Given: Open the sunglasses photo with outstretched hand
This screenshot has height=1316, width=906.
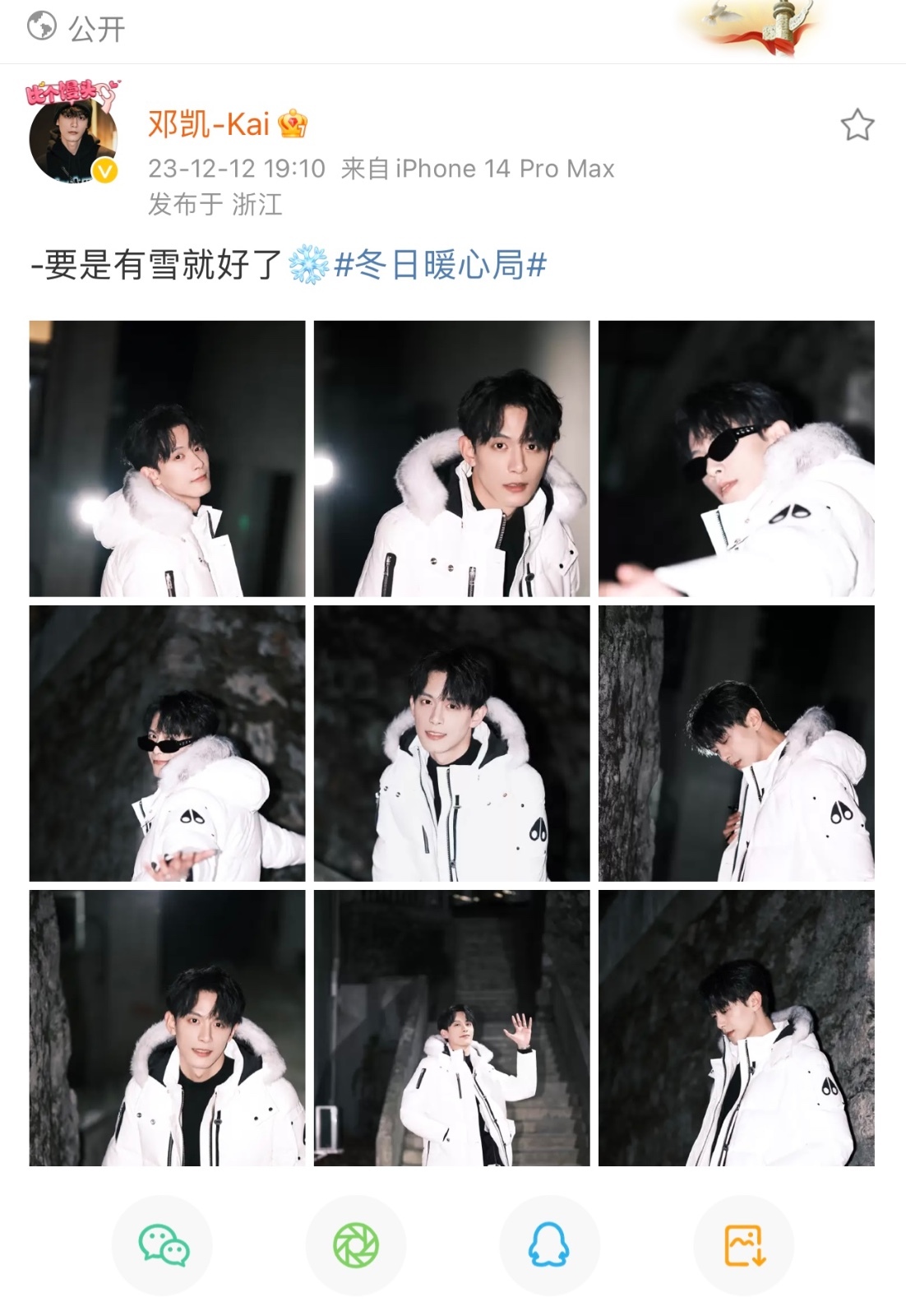Looking at the screenshot, I should pyautogui.click(x=167, y=743).
